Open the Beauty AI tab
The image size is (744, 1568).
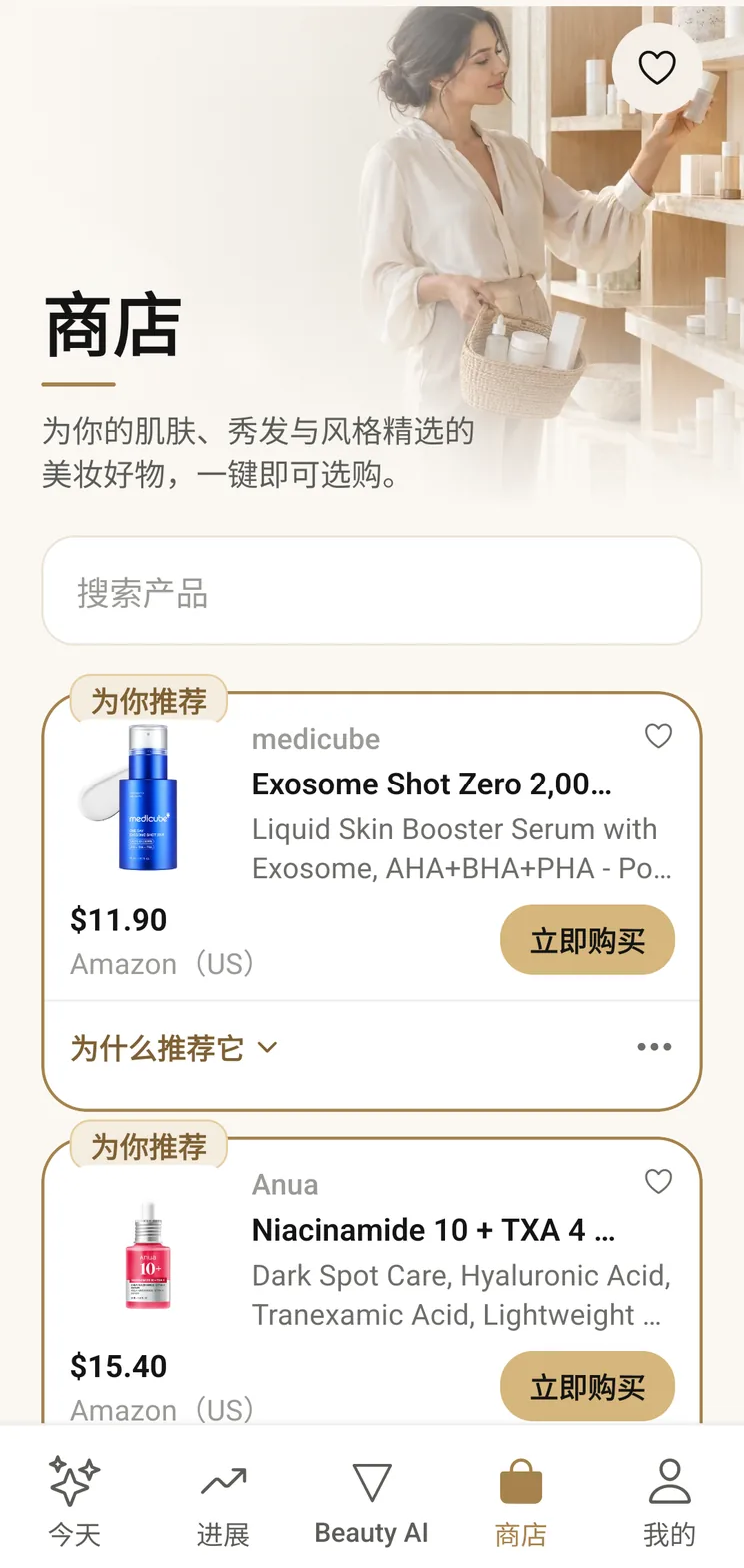pyautogui.click(x=372, y=1501)
